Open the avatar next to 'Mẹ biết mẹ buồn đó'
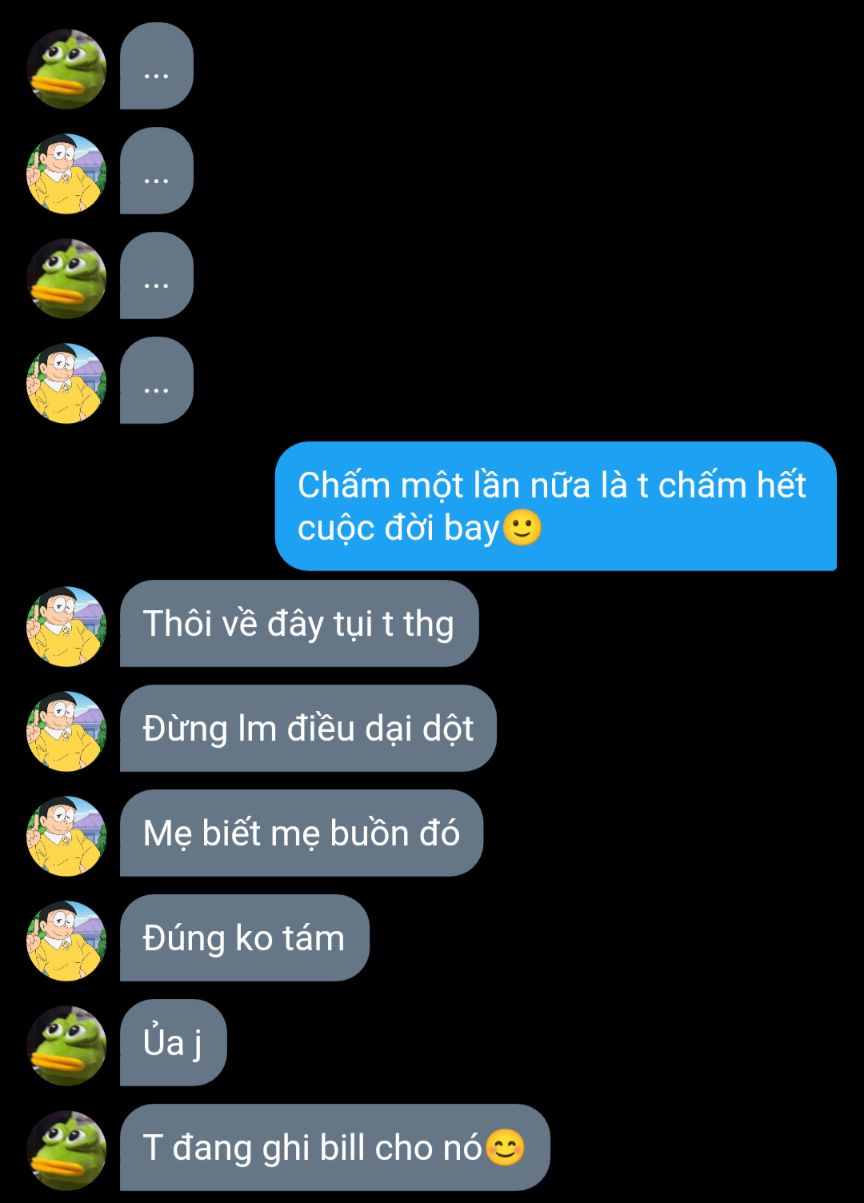The width and height of the screenshot is (864, 1203). [x=66, y=836]
